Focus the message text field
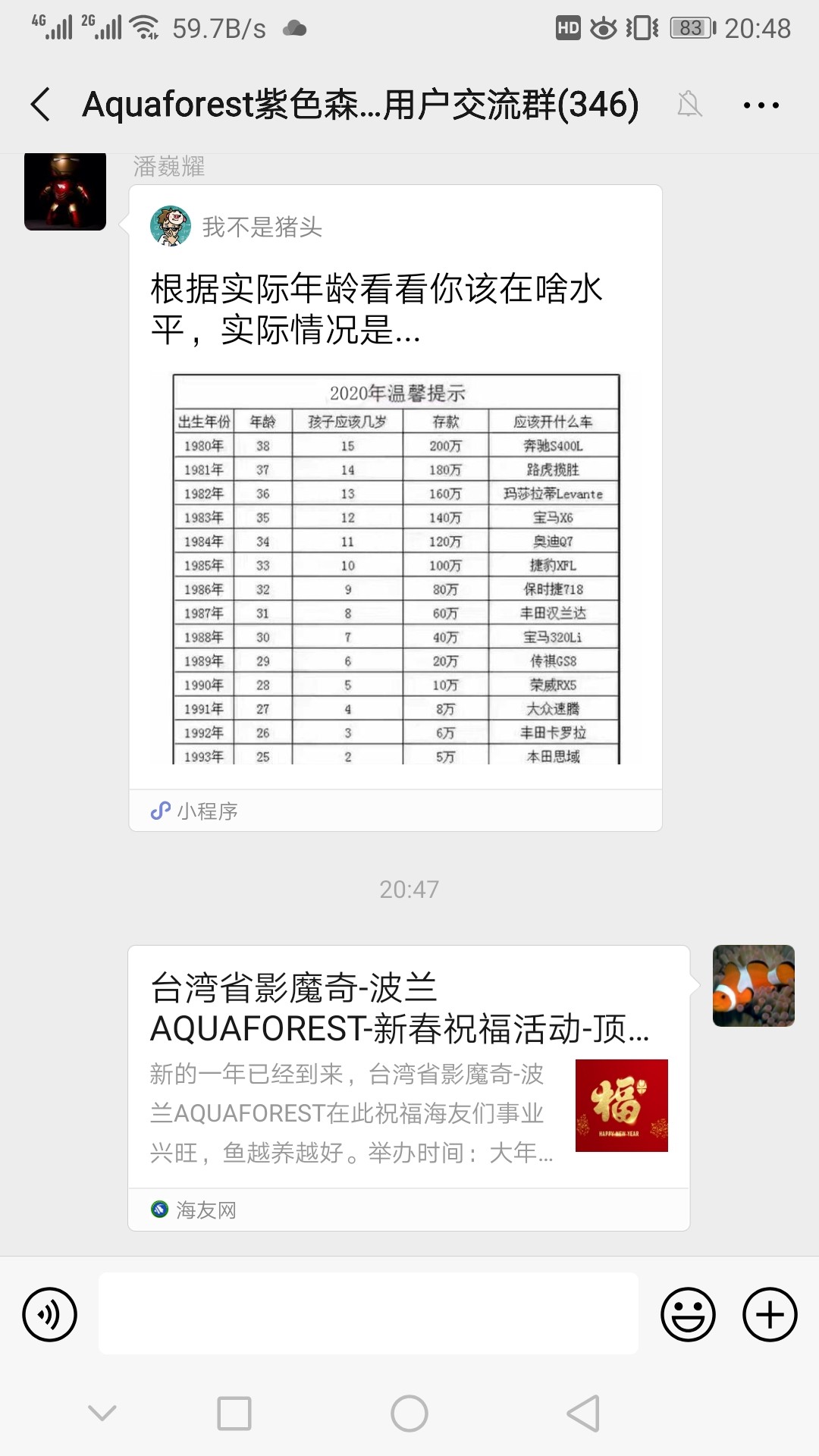The width and height of the screenshot is (819, 1456). point(369,1314)
